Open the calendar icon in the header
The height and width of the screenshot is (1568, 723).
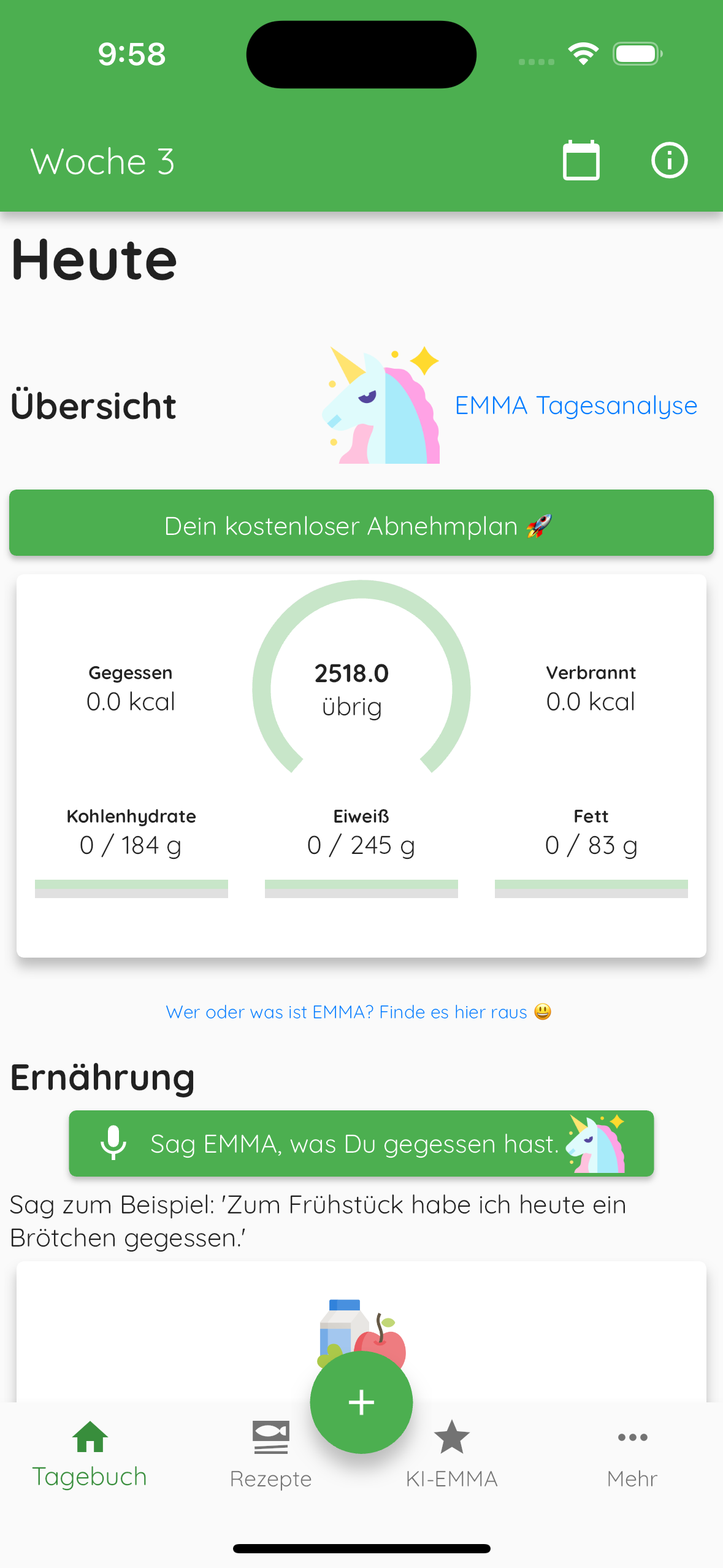(580, 160)
